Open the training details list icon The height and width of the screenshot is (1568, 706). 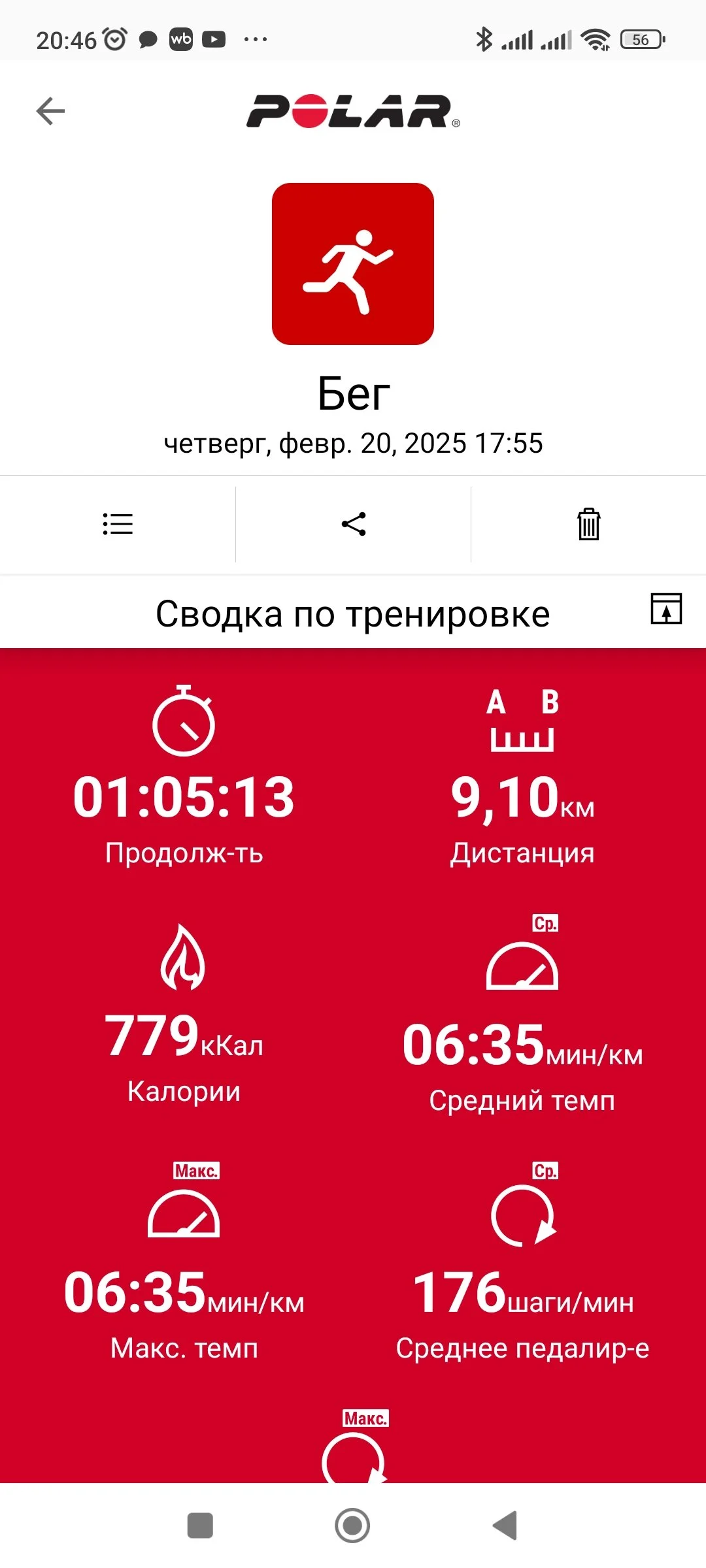click(118, 524)
